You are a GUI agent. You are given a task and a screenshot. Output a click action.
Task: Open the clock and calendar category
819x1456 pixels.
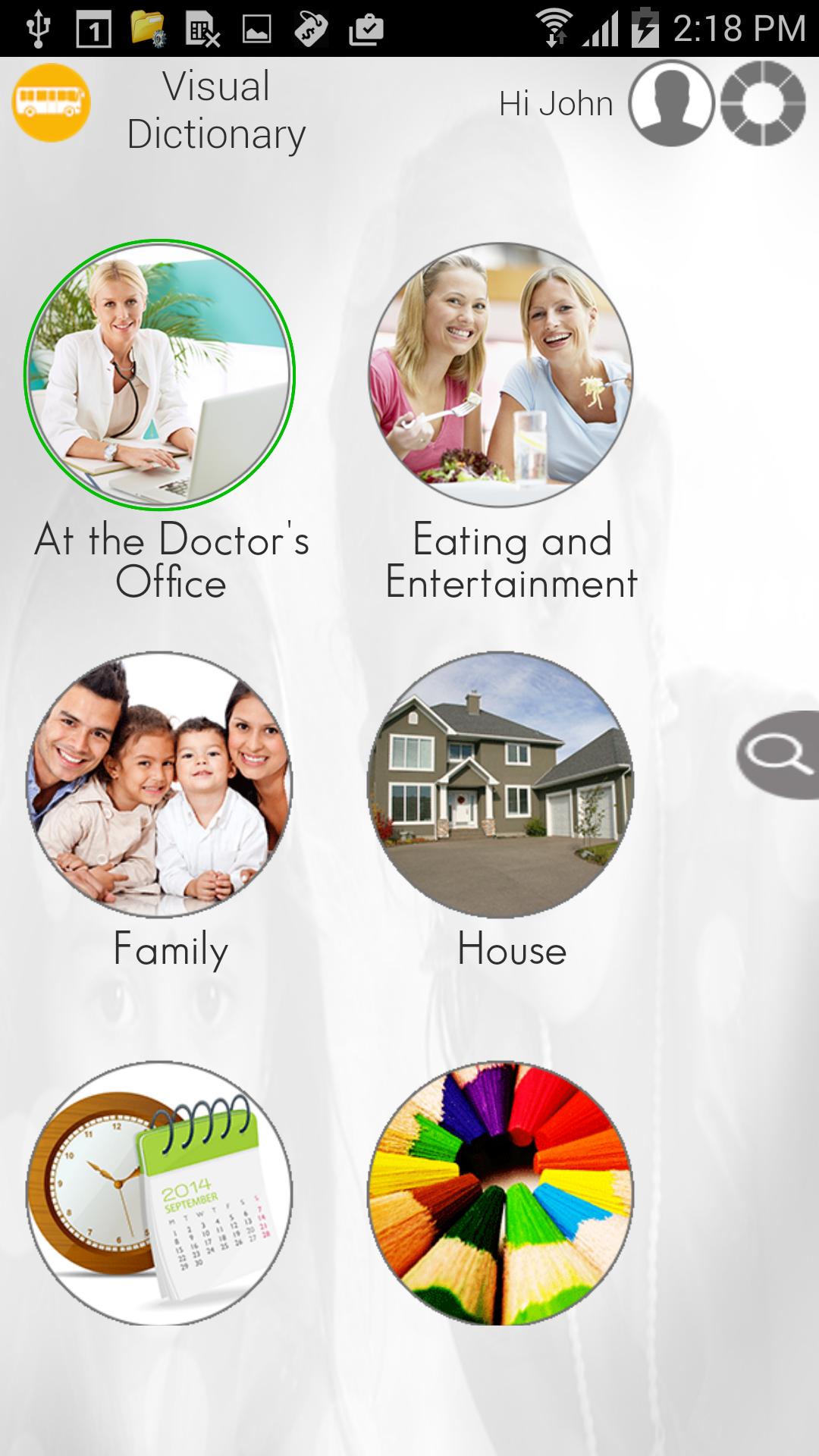(x=159, y=1194)
